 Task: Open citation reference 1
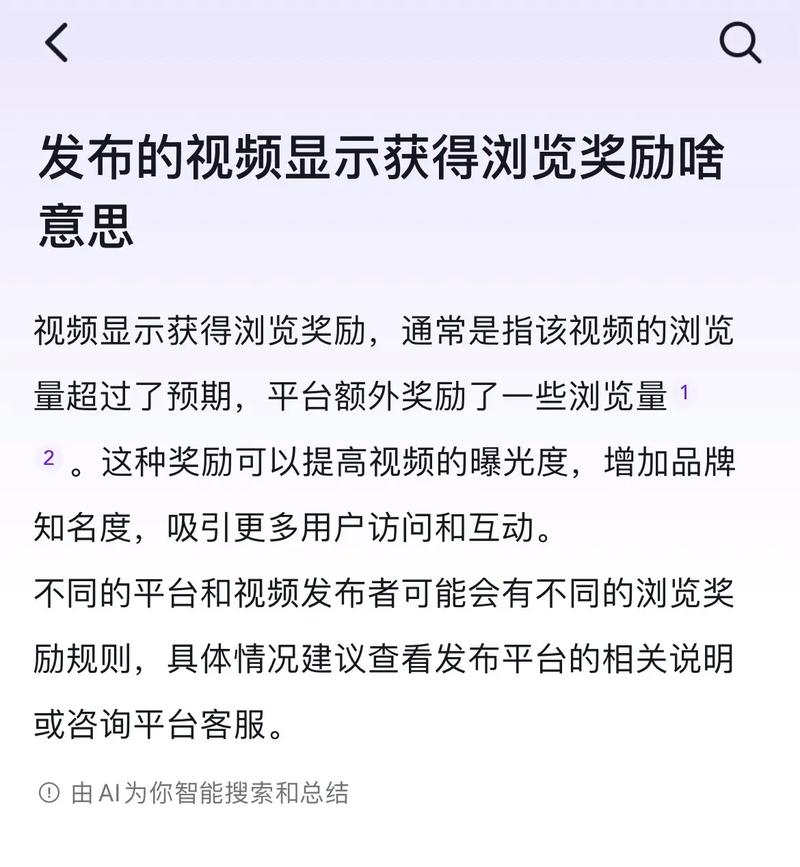pos(684,393)
